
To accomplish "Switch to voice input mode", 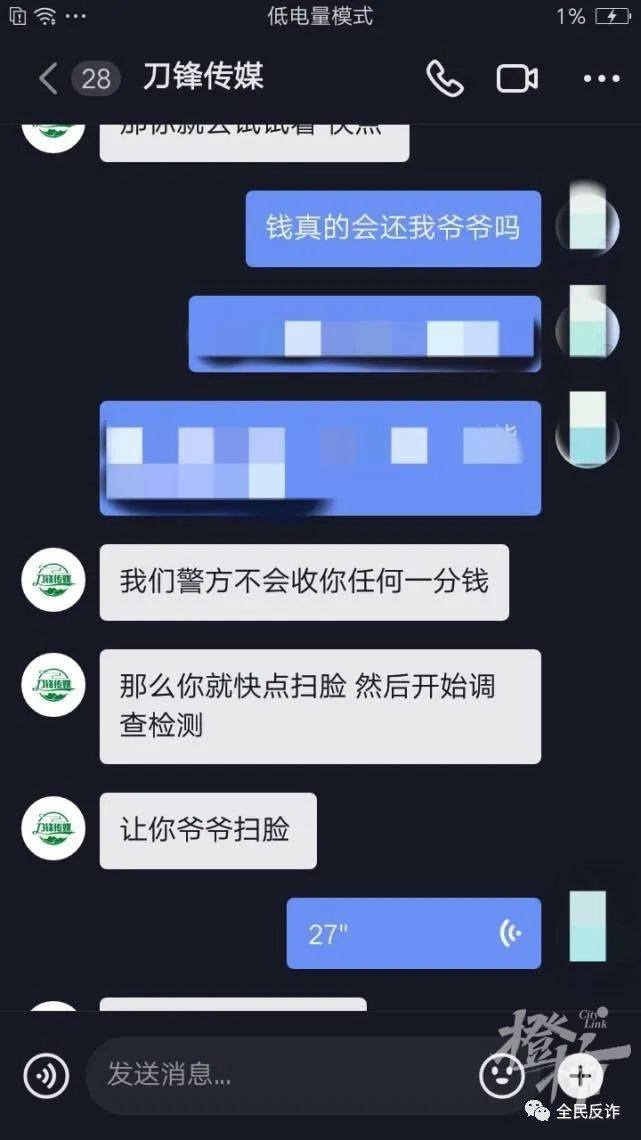I will click(45, 1076).
